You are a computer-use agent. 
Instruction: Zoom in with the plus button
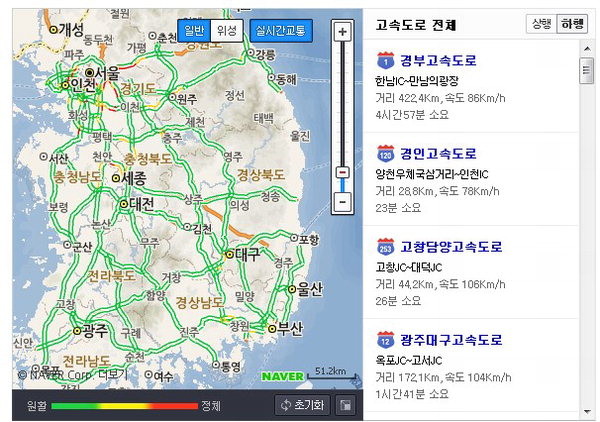pyautogui.click(x=343, y=32)
